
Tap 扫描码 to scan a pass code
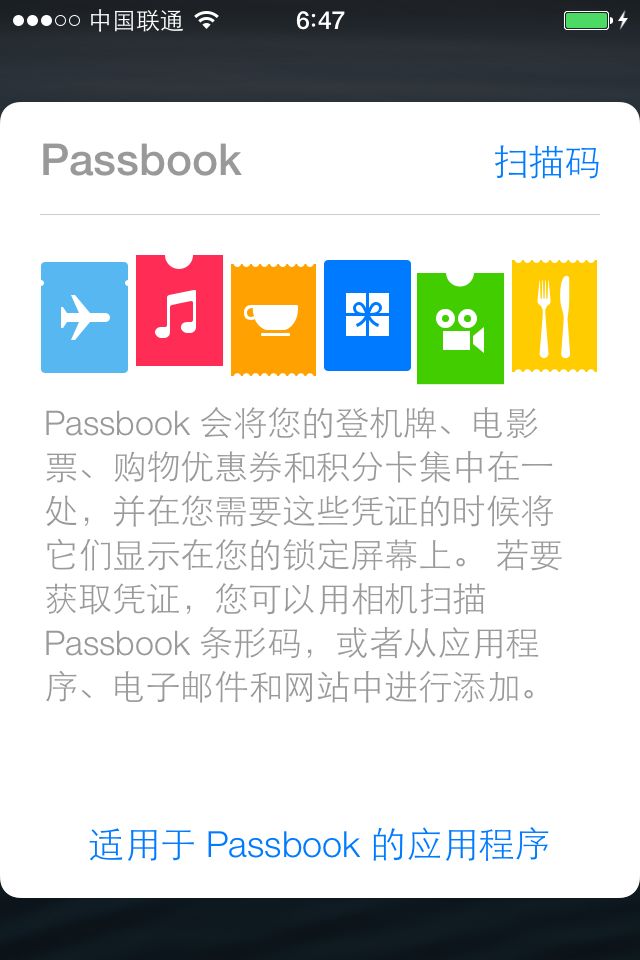point(546,162)
